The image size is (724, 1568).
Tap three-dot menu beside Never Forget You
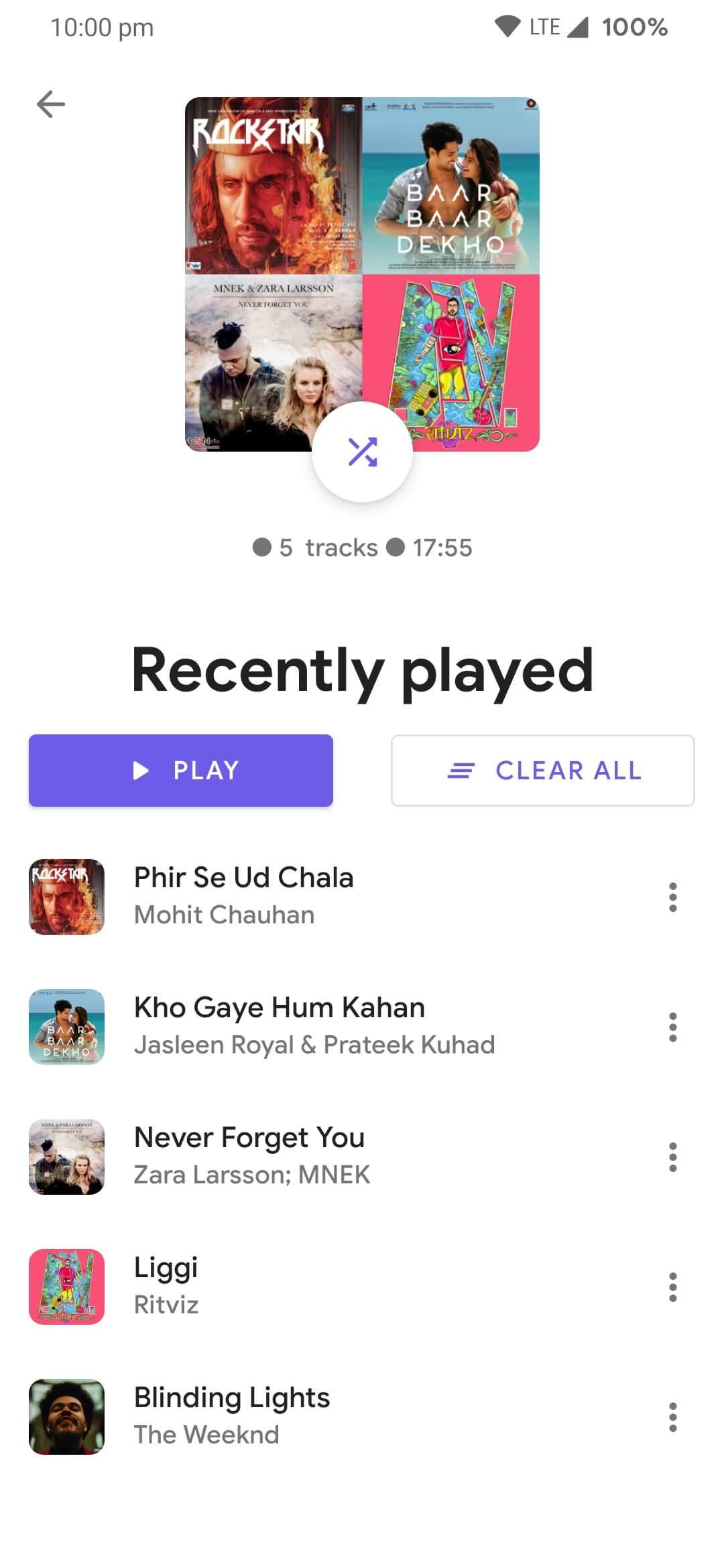click(x=672, y=1157)
